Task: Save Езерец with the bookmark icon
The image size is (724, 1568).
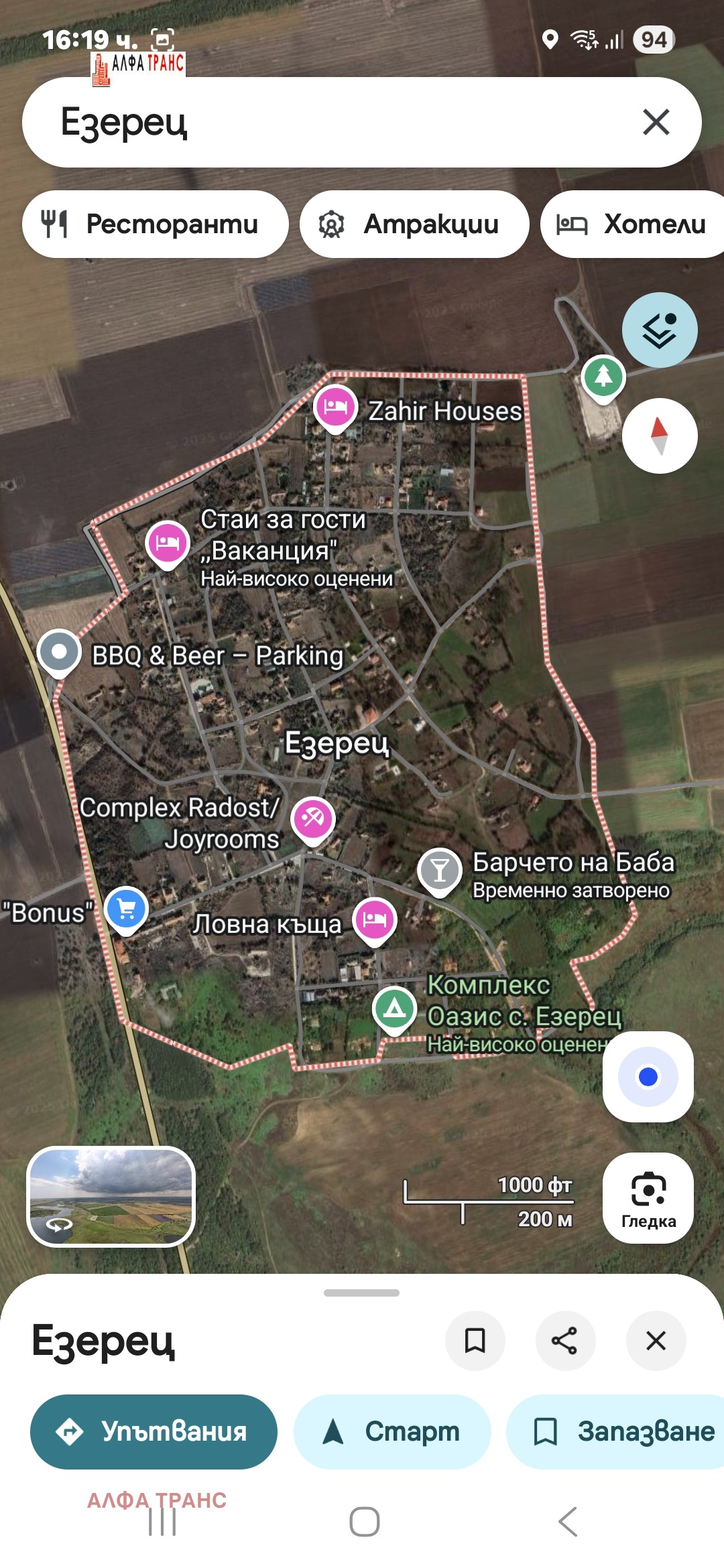Action: coord(475,1341)
